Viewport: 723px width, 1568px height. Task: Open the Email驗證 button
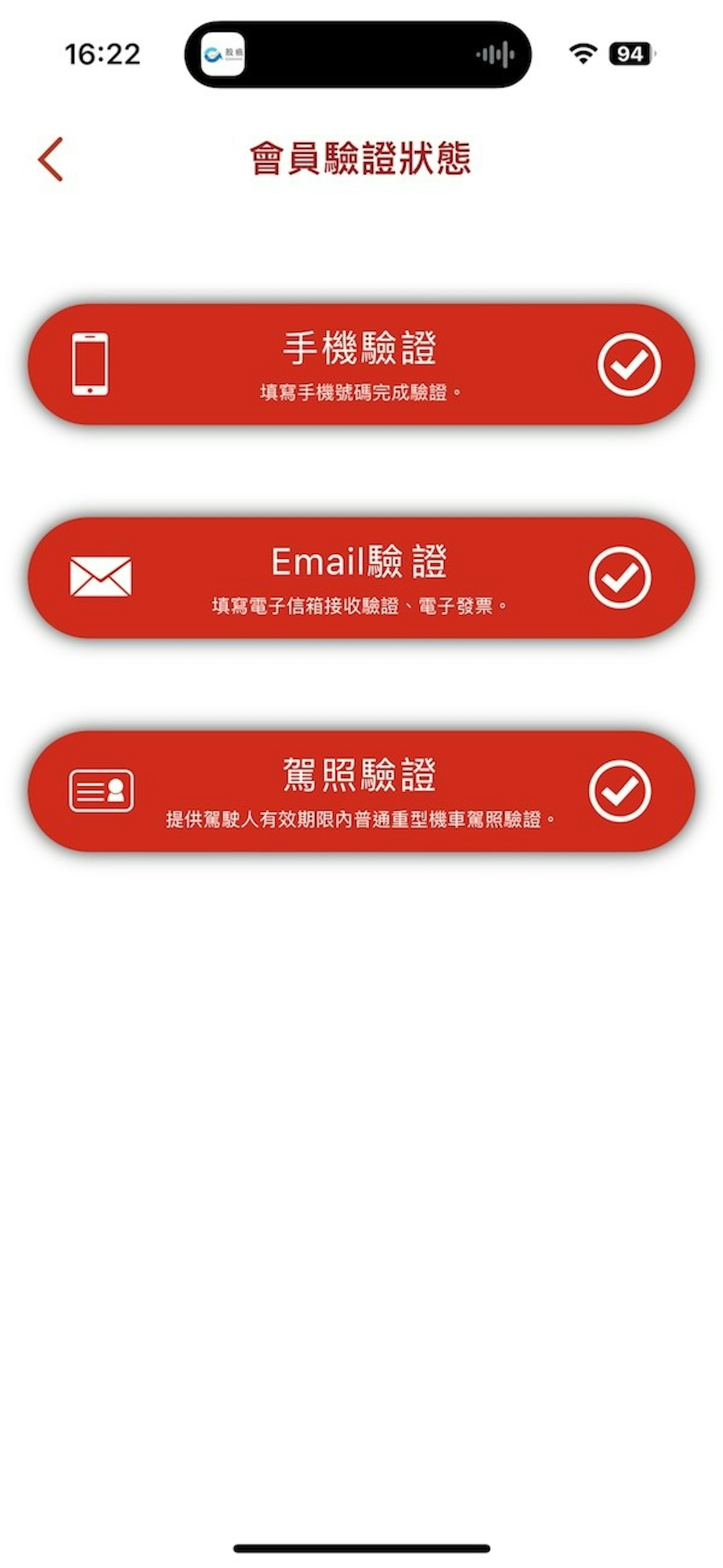tap(361, 577)
